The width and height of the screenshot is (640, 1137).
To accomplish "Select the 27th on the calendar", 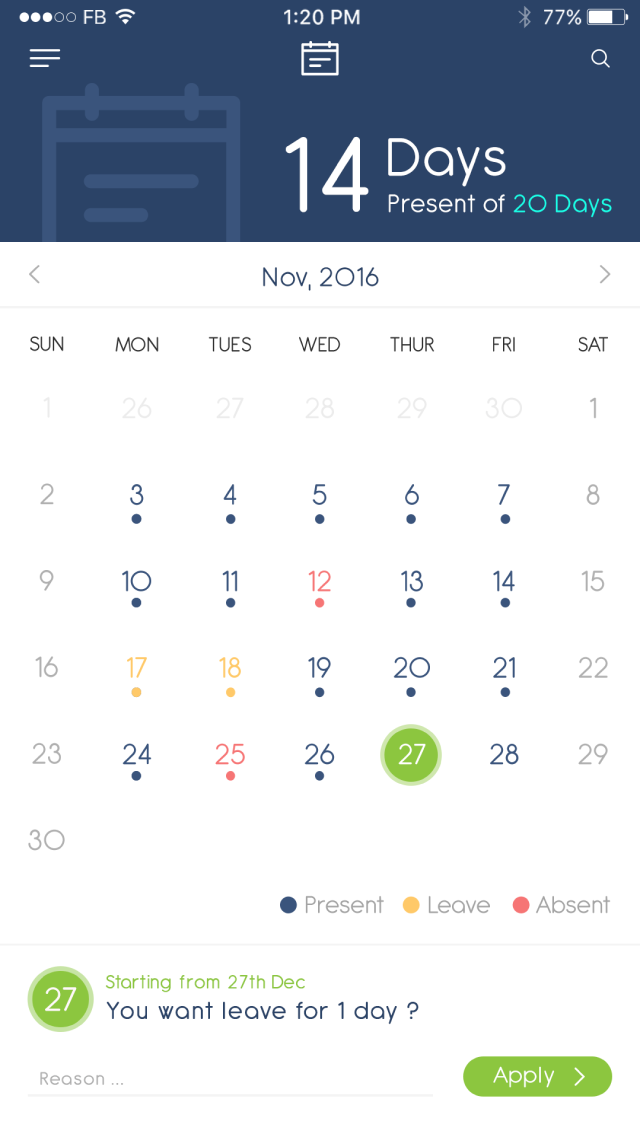I will (411, 754).
